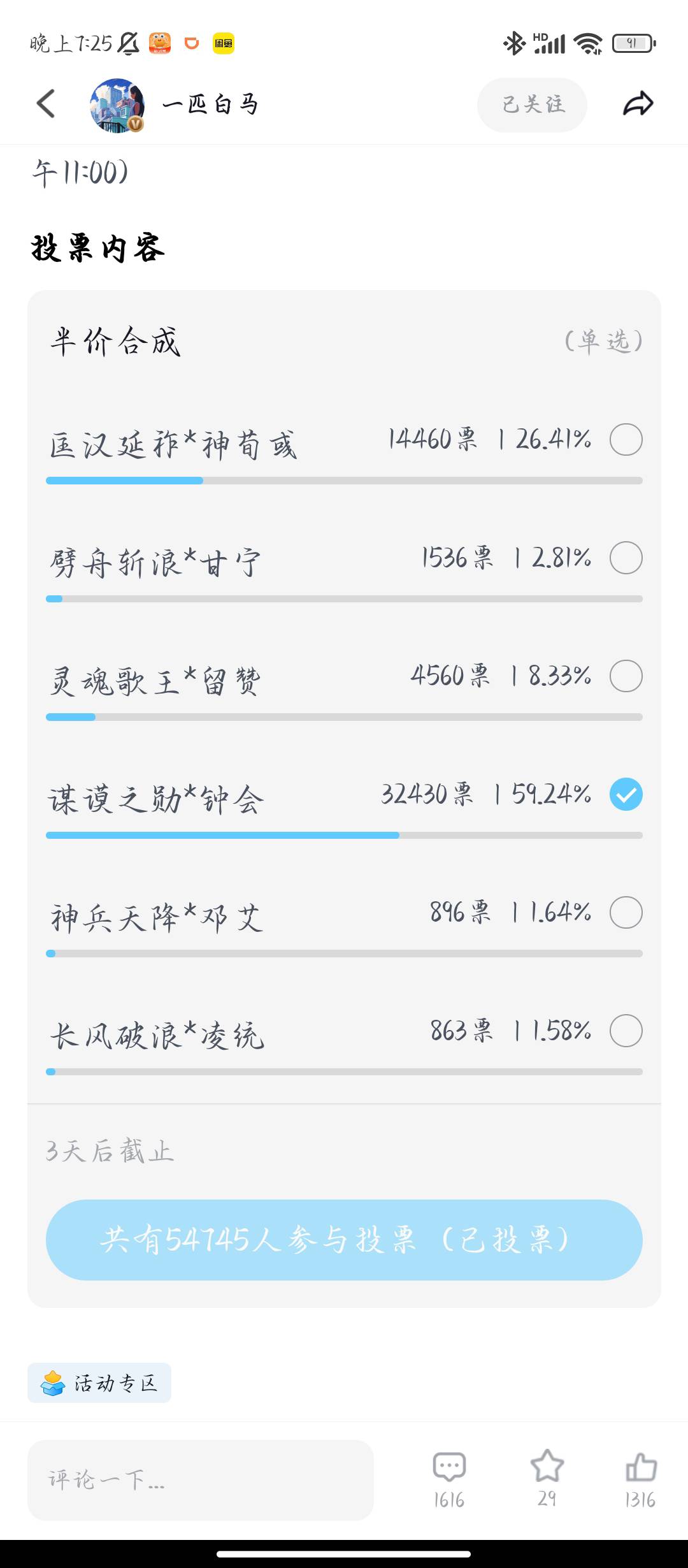The image size is (688, 1568).
Task: Select the 神兵天降*邓艾 radio button
Action: click(x=626, y=912)
